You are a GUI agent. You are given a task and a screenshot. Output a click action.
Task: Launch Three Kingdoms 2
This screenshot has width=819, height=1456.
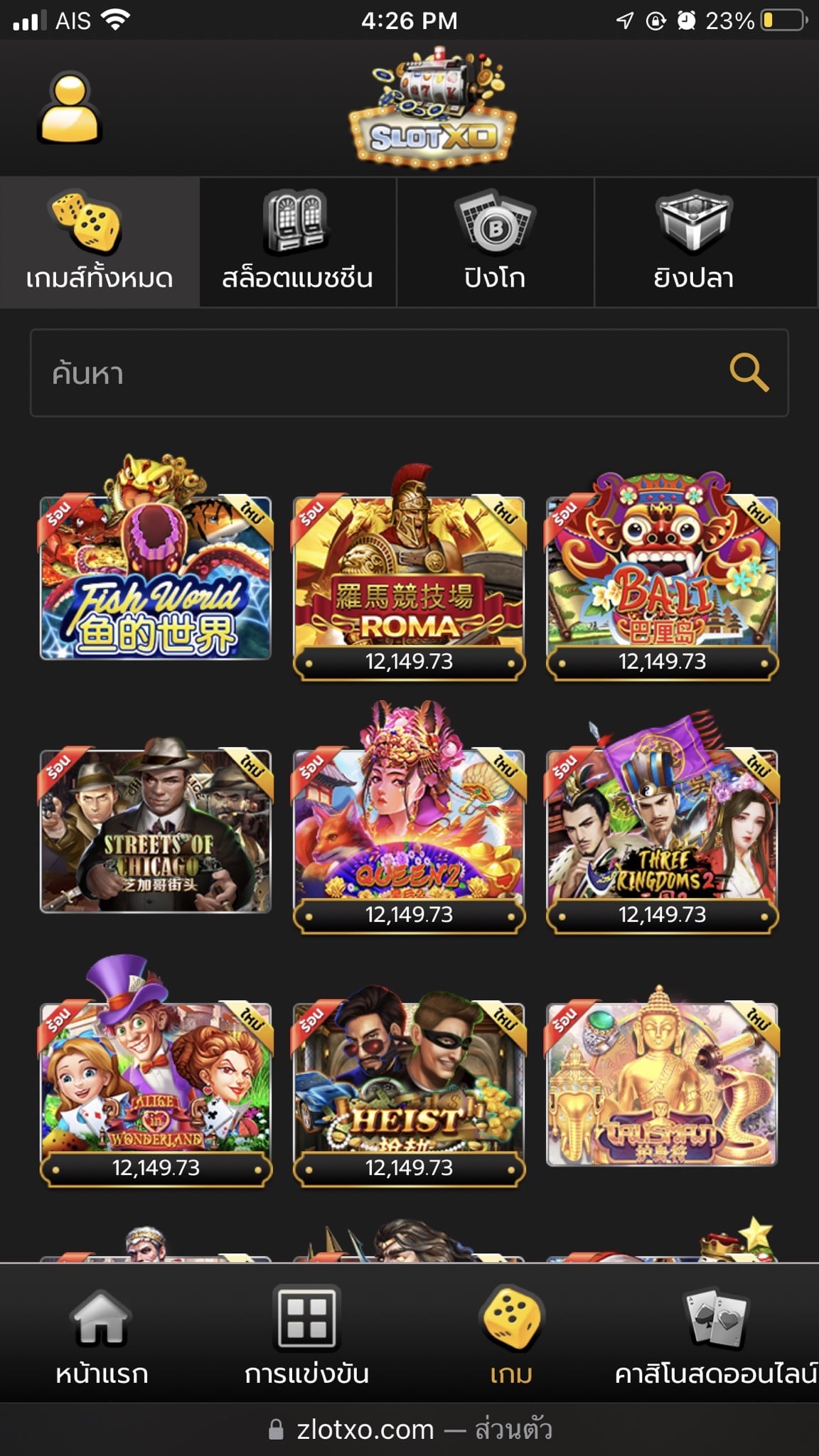tap(662, 832)
